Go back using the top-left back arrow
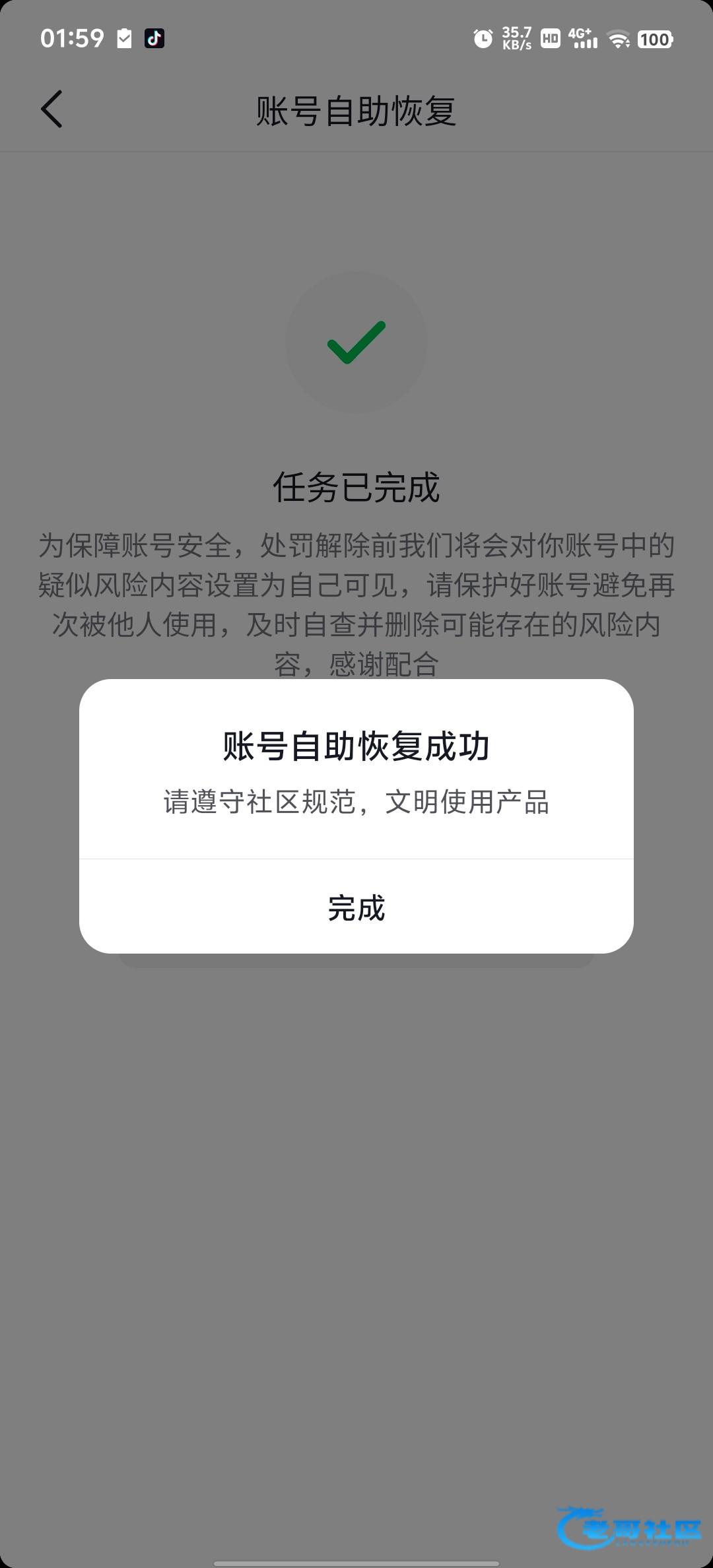This screenshot has height=1568, width=713. coord(51,110)
